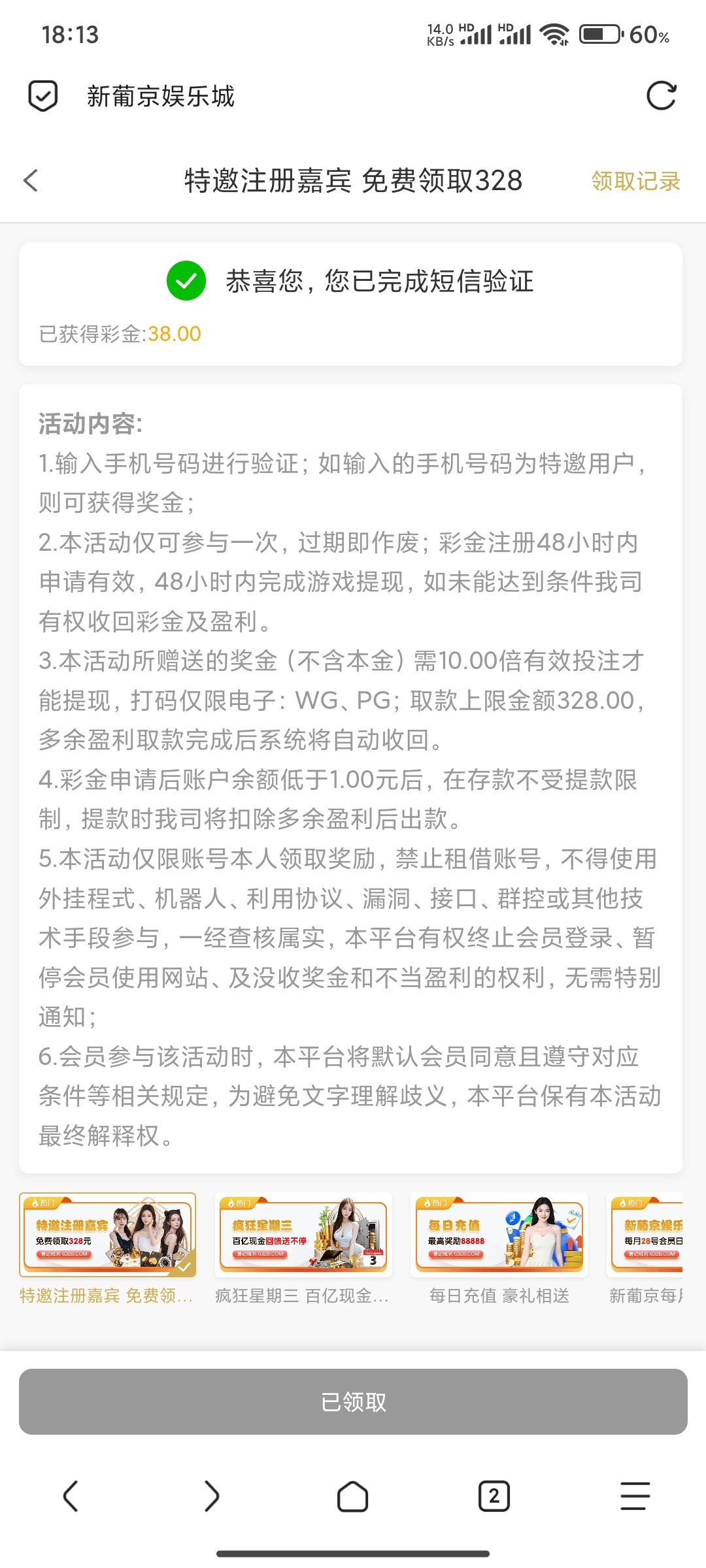Open the browser home page

coord(352,1495)
